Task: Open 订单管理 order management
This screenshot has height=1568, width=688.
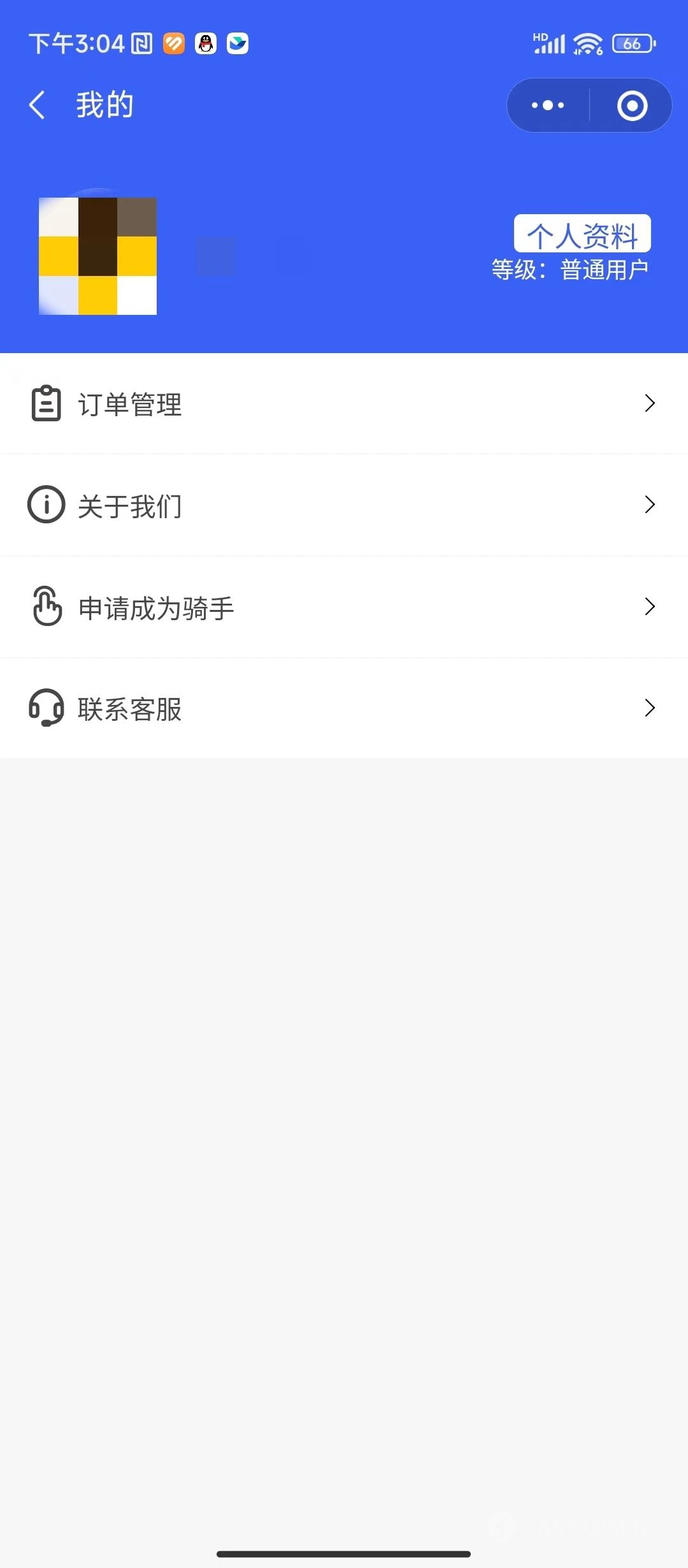Action: coord(344,404)
